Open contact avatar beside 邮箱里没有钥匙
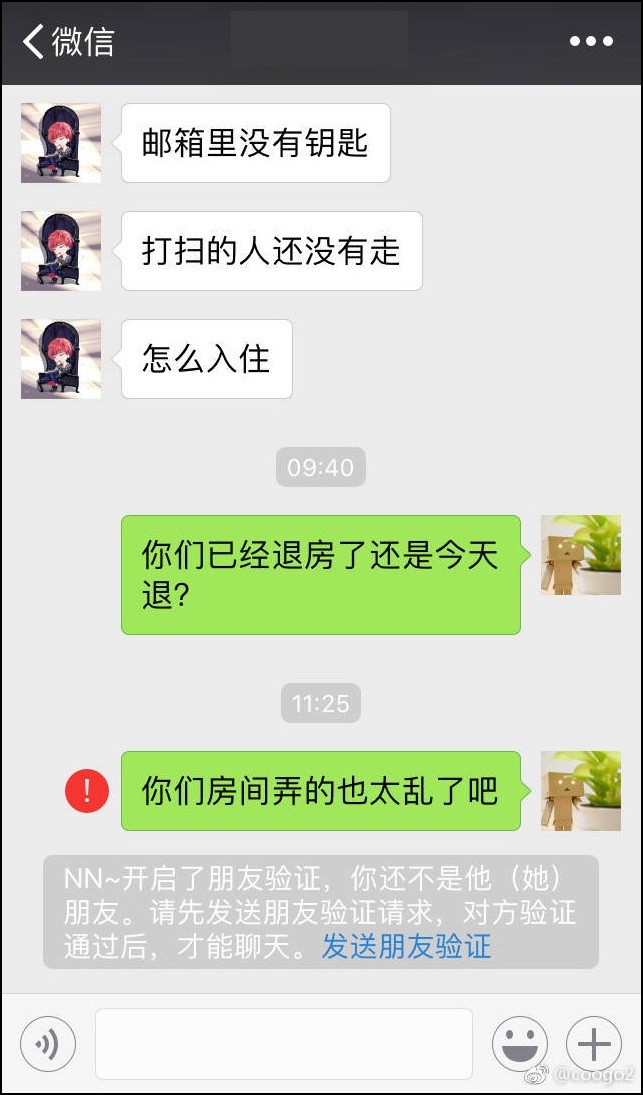The image size is (643, 1095). click(x=61, y=143)
